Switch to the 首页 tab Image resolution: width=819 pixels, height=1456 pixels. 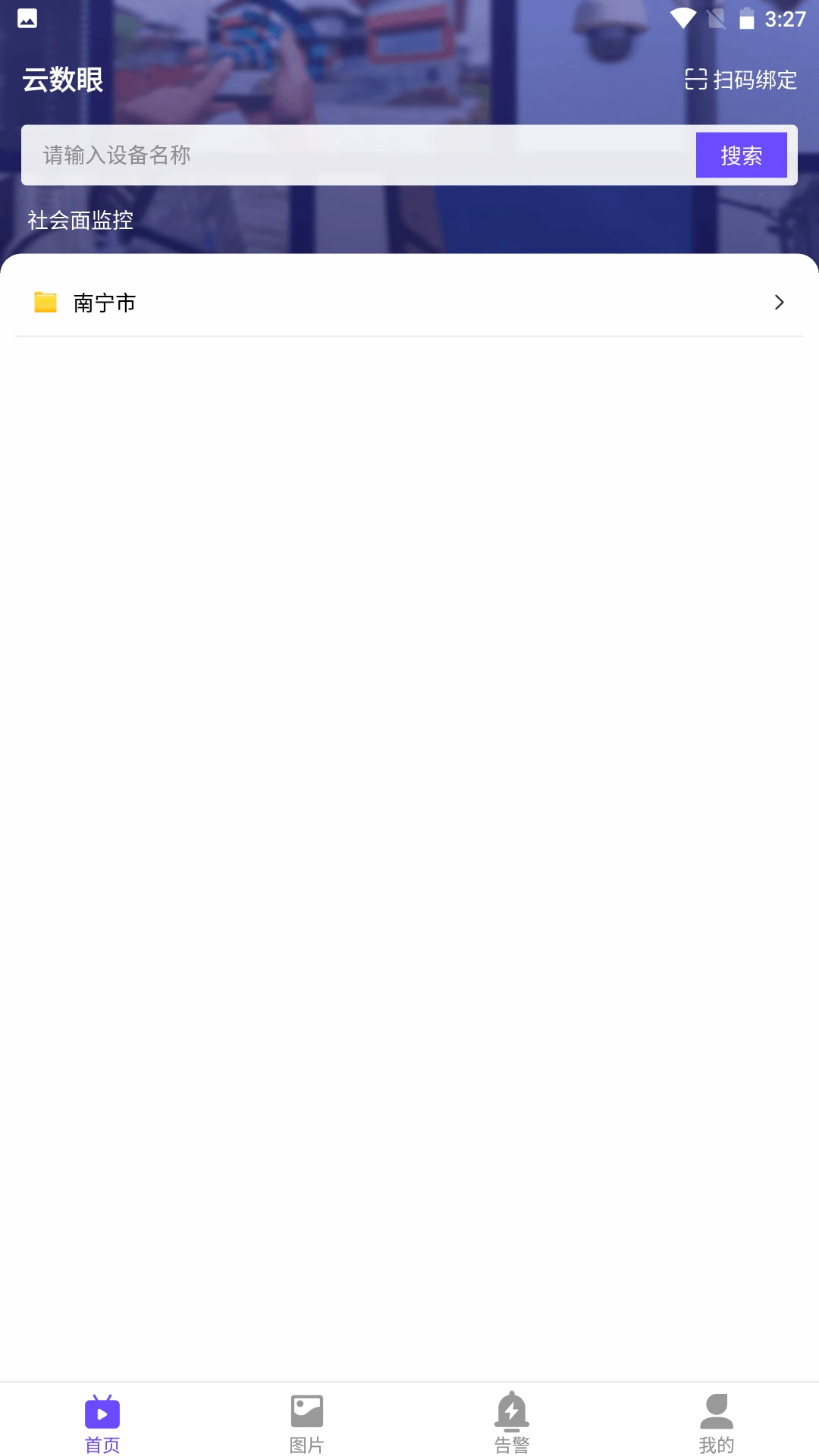(102, 1423)
